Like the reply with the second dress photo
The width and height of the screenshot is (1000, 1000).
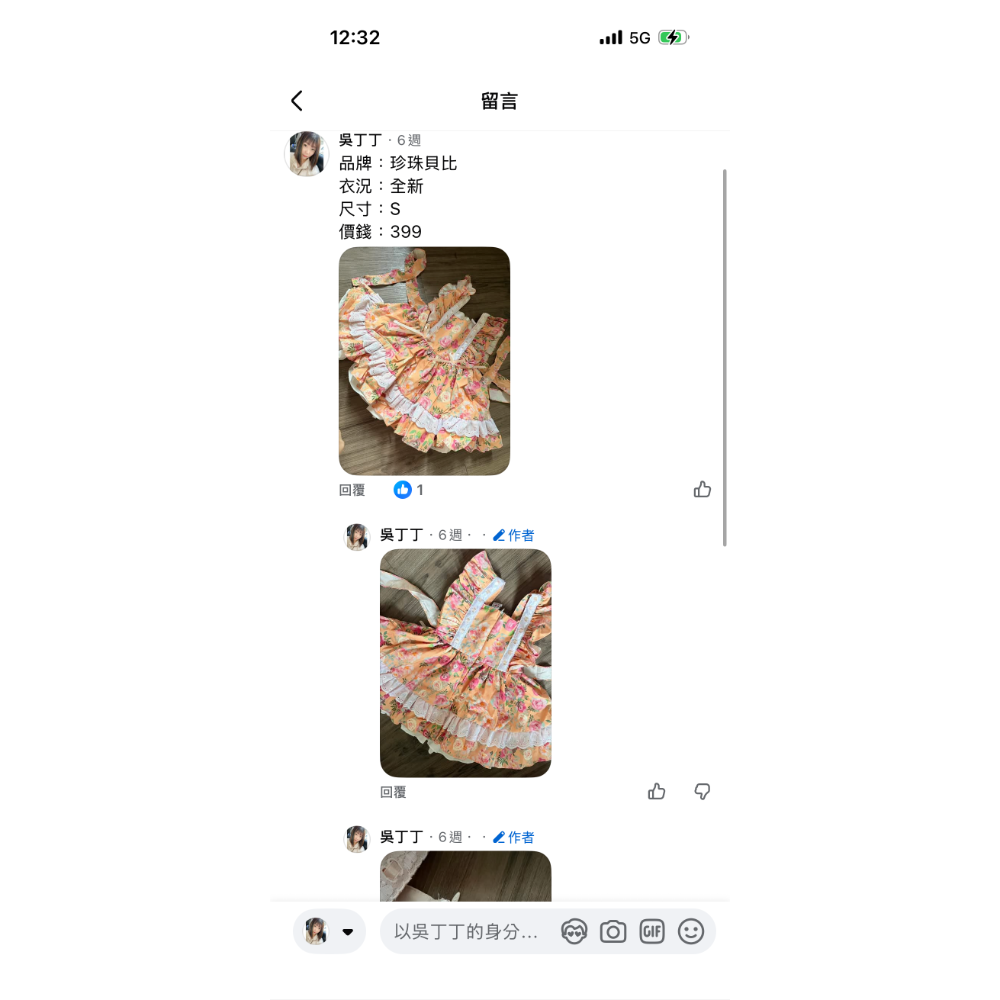[x=657, y=792]
